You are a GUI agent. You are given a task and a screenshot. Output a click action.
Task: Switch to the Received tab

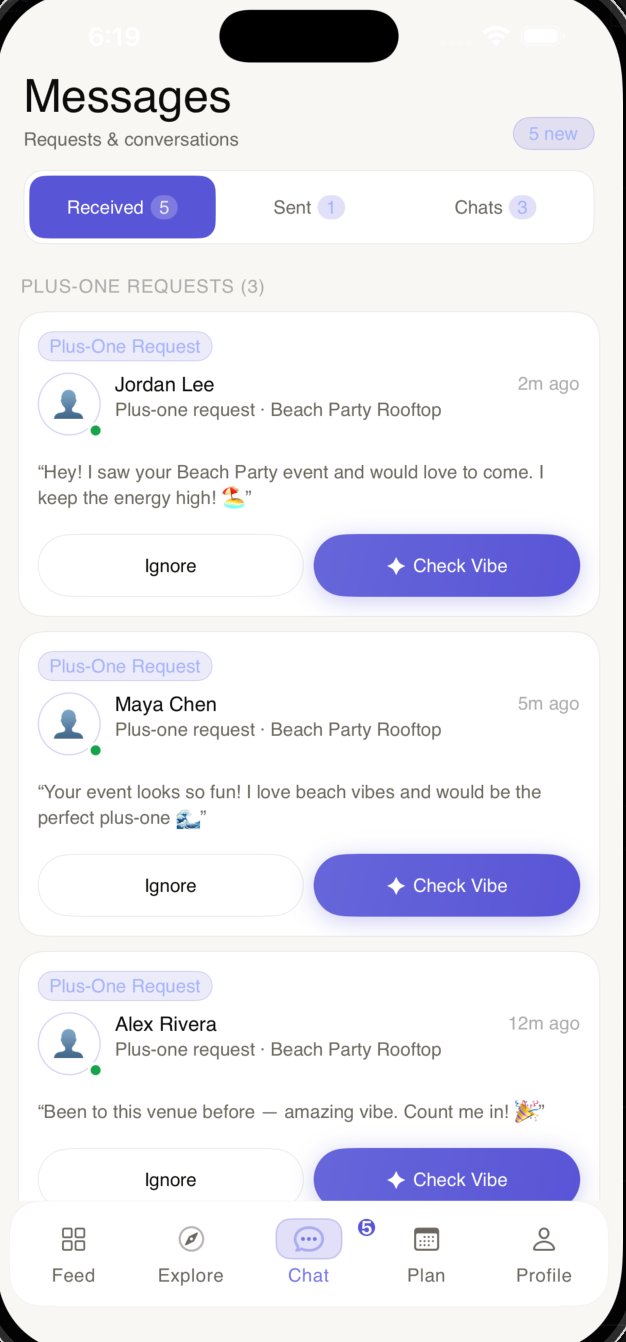pyautogui.click(x=122, y=207)
